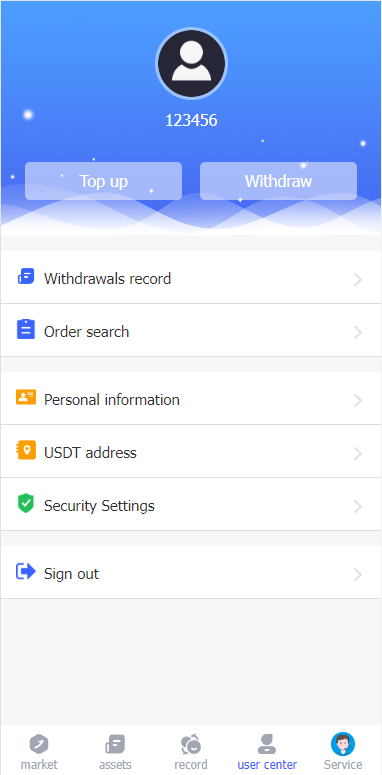
Task: Switch to the record tab
Action: (x=191, y=752)
